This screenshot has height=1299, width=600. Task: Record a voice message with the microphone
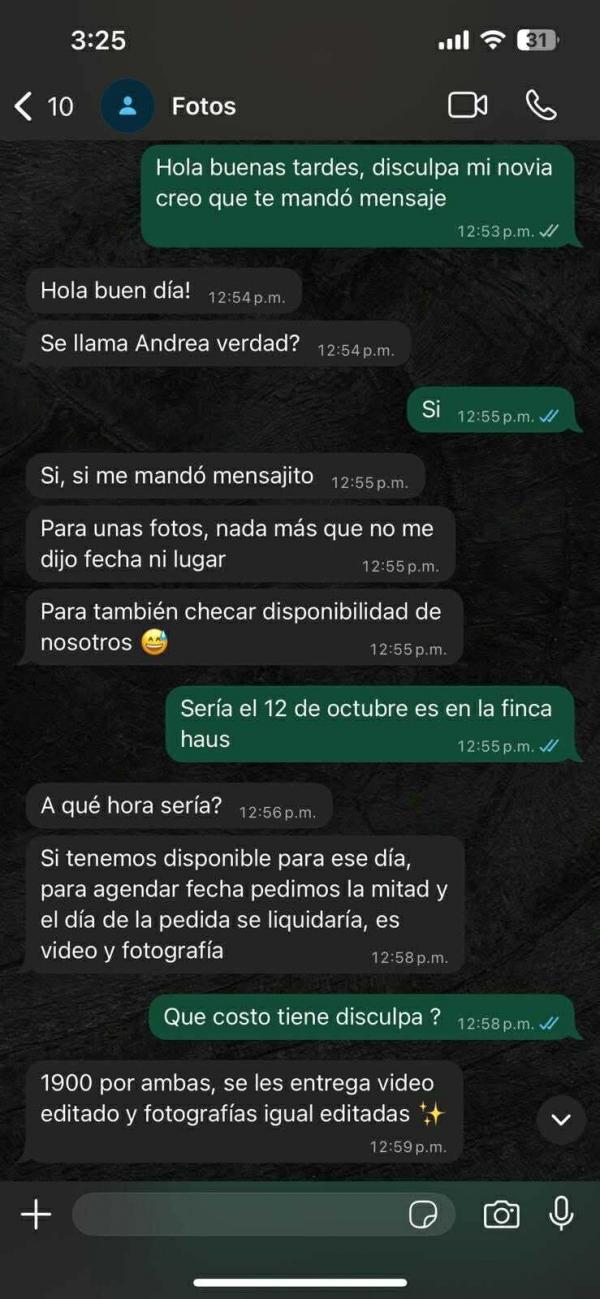tap(562, 1213)
